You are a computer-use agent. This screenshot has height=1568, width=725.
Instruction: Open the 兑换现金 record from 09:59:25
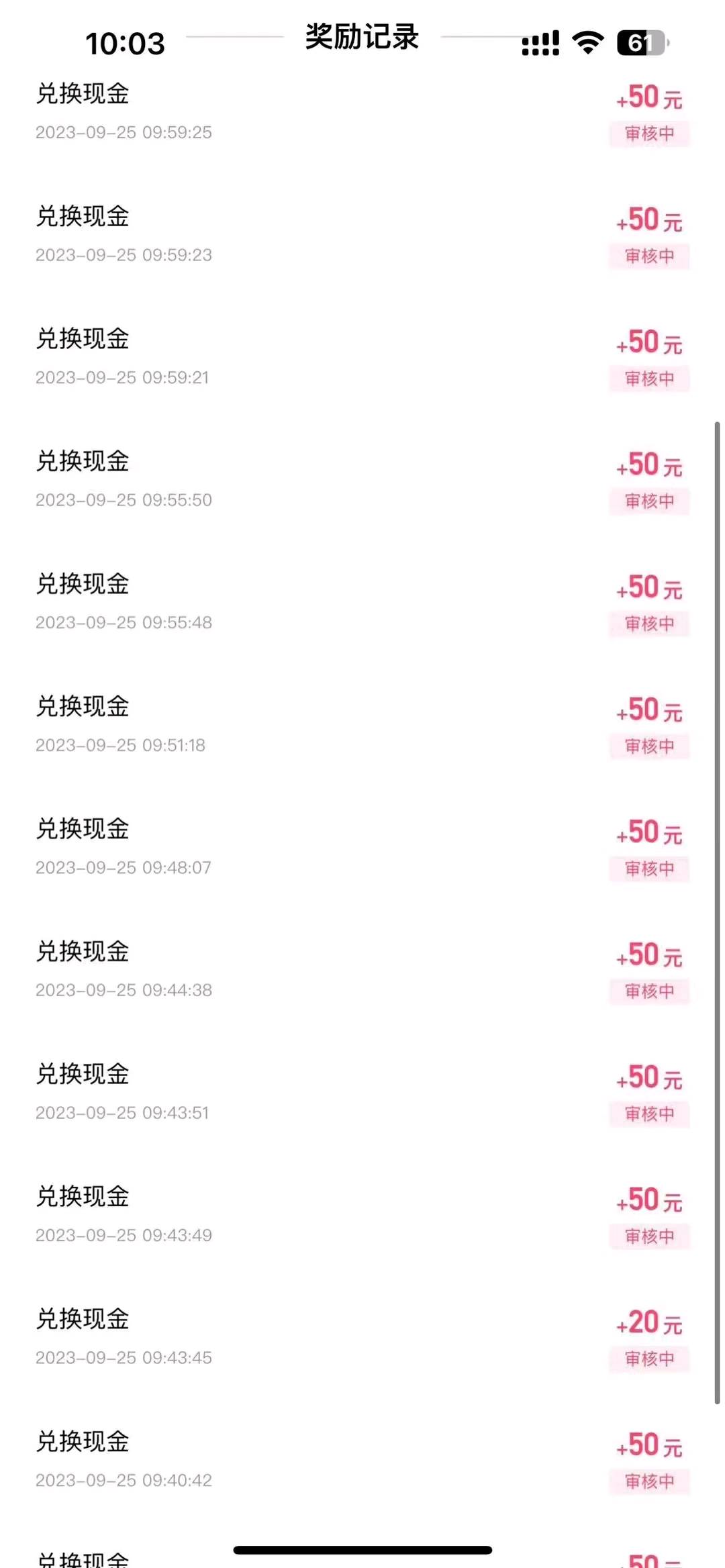pos(362,112)
